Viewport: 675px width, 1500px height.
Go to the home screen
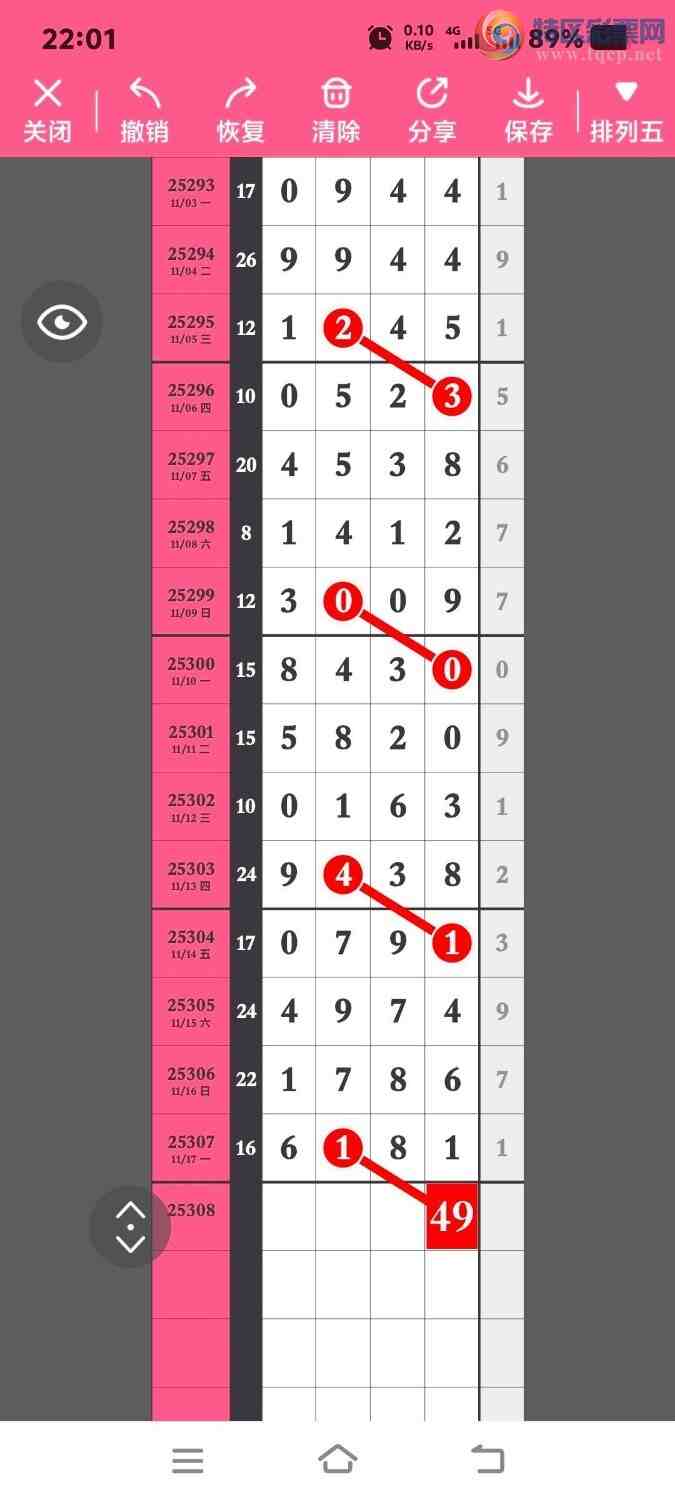[337, 1460]
